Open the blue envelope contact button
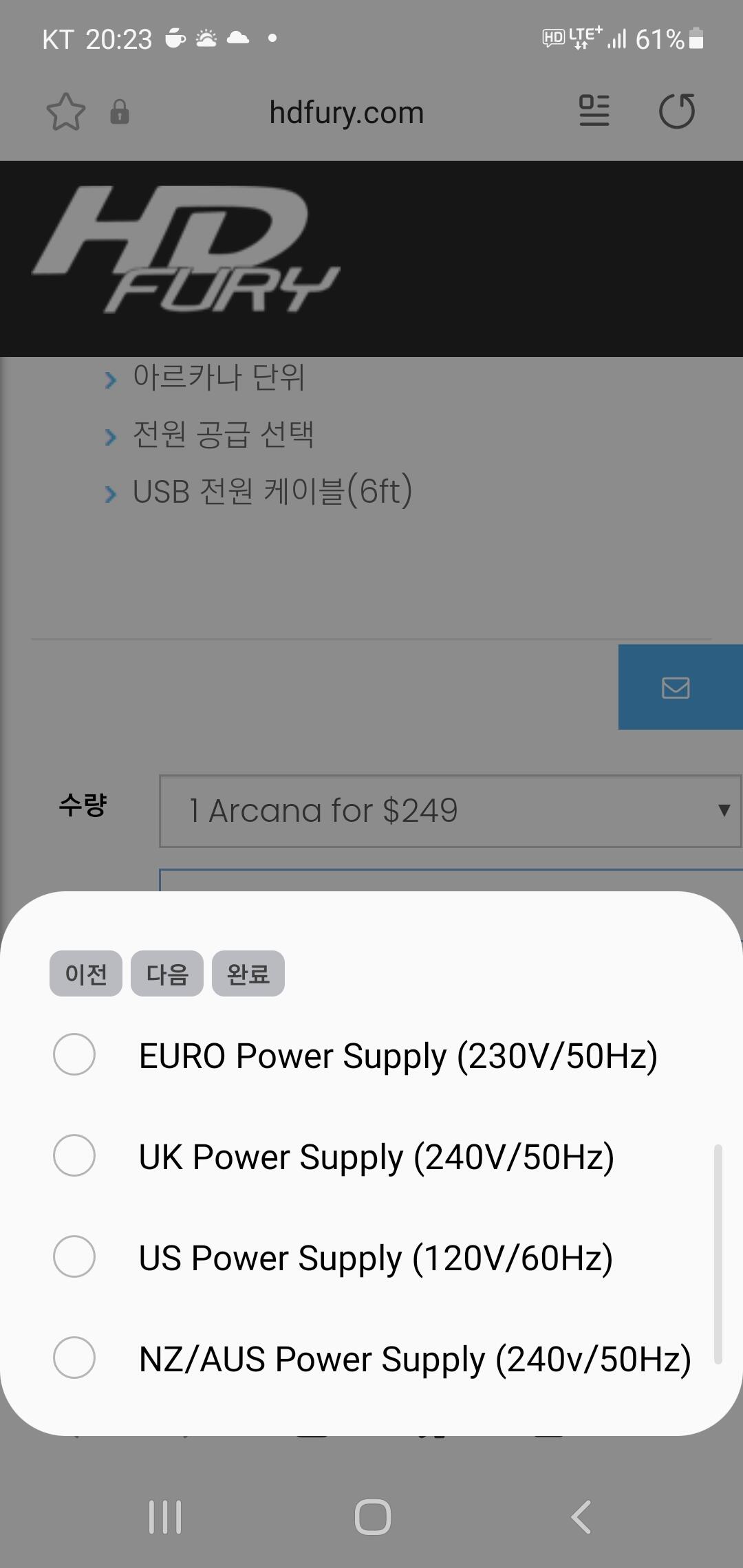743x1568 pixels. (676, 687)
